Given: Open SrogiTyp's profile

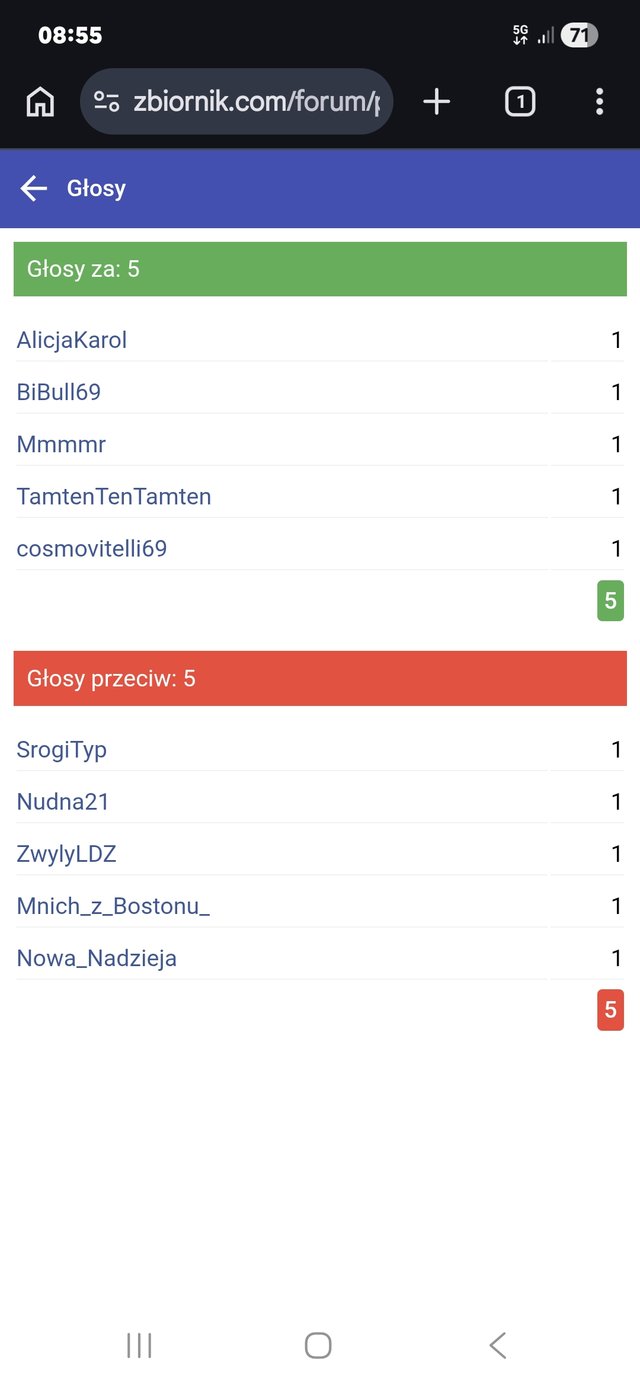Looking at the screenshot, I should point(62,749).
